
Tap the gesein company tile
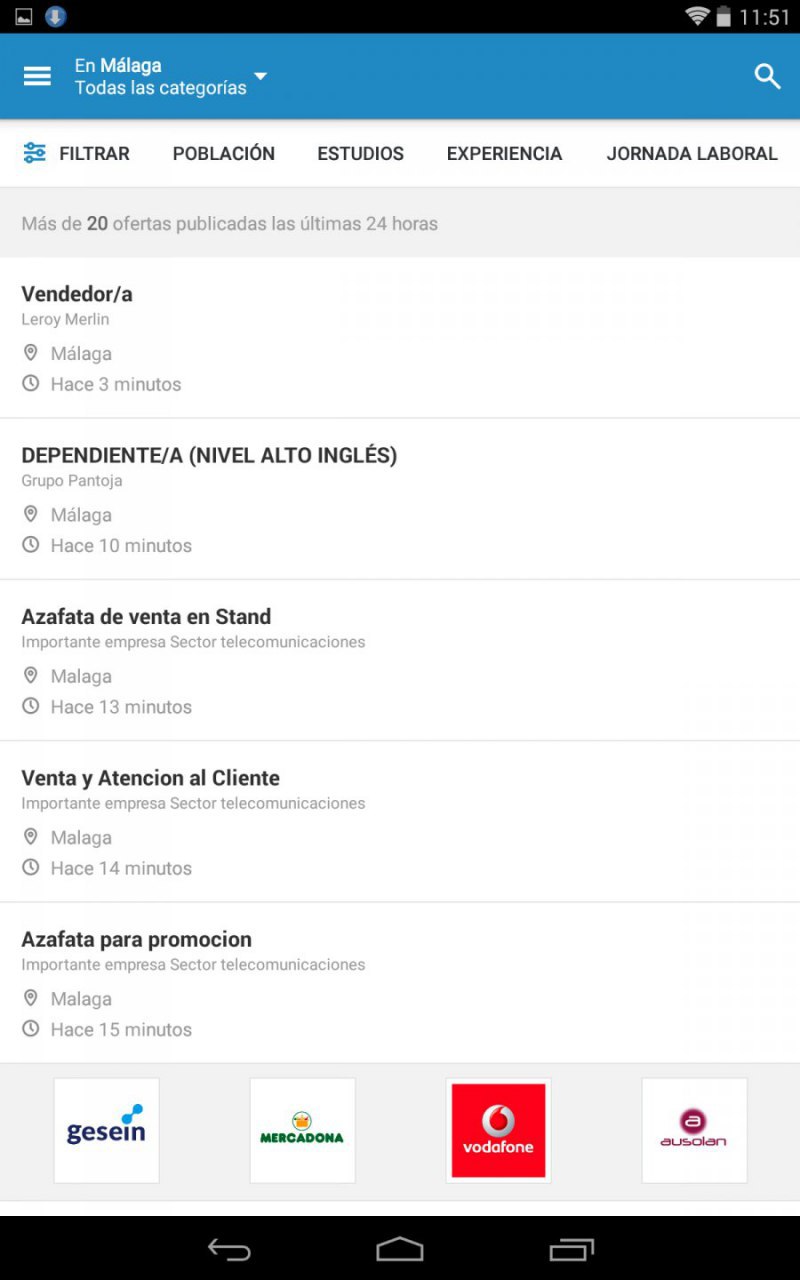pos(106,1130)
